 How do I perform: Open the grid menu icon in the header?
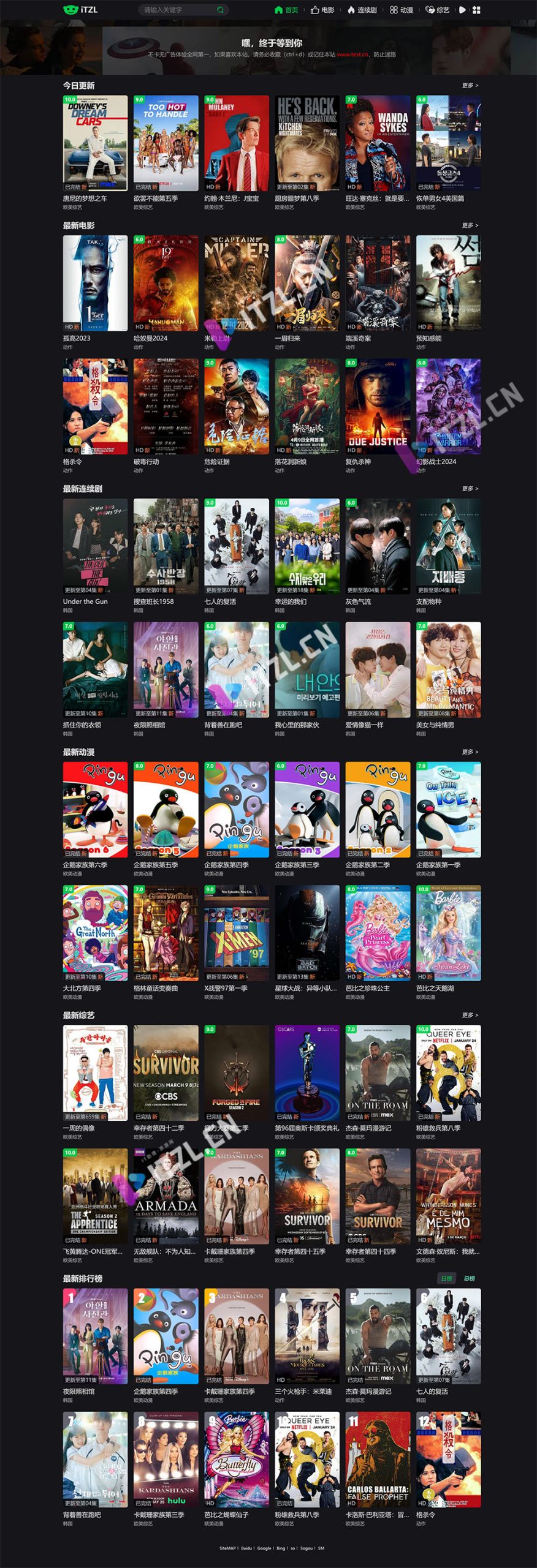(x=476, y=10)
